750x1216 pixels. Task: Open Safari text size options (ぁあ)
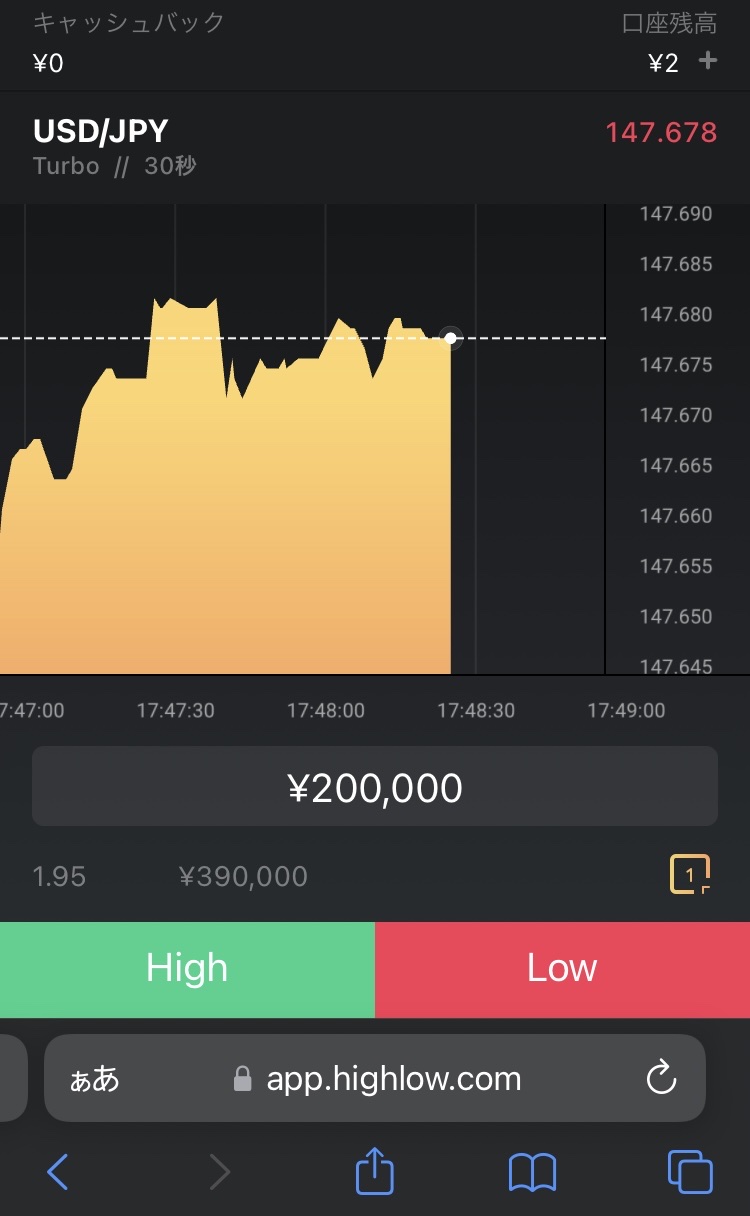(x=94, y=1079)
